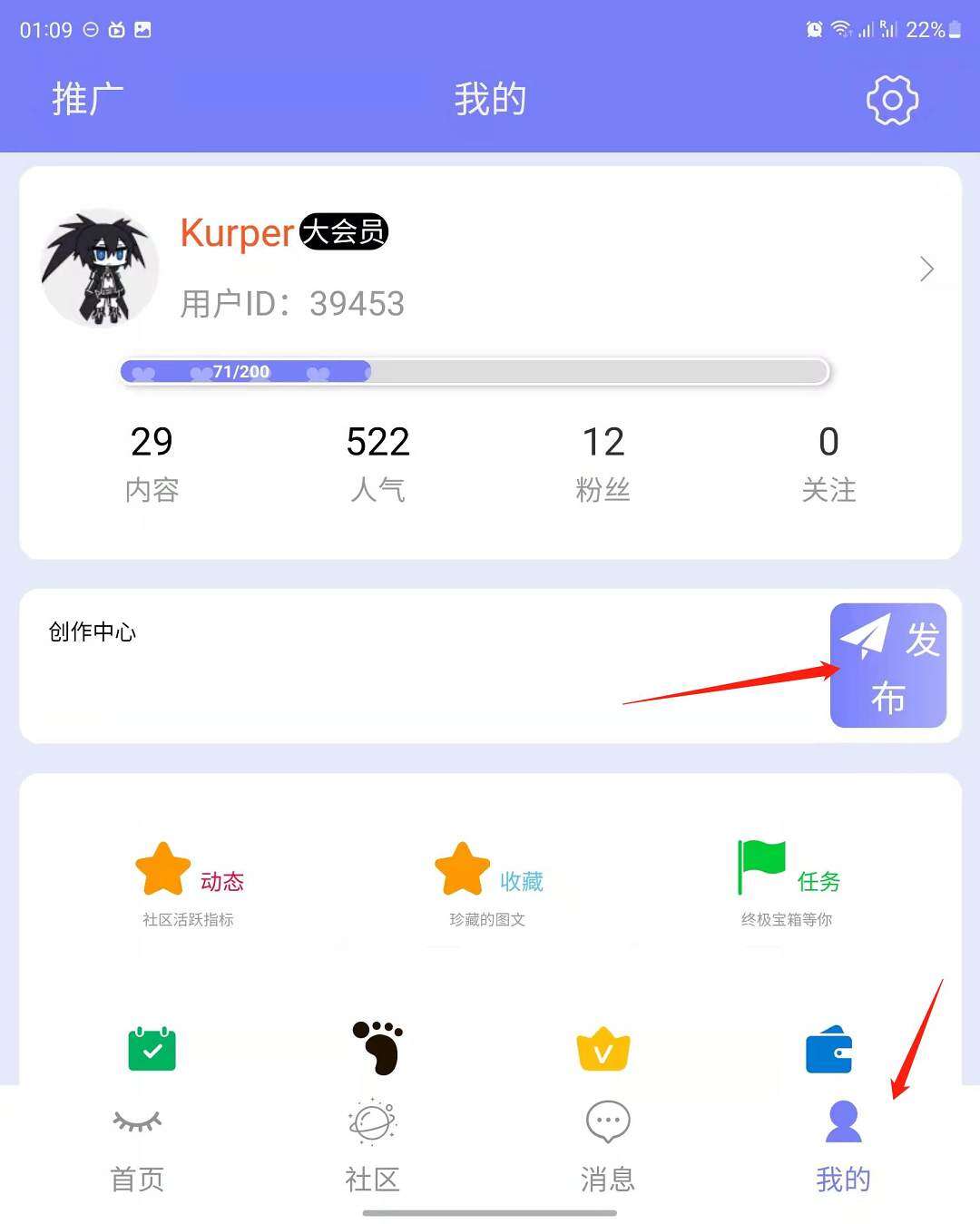This screenshot has height=1224, width=980.
Task: Tap the 发布 publish button
Action: click(887, 665)
